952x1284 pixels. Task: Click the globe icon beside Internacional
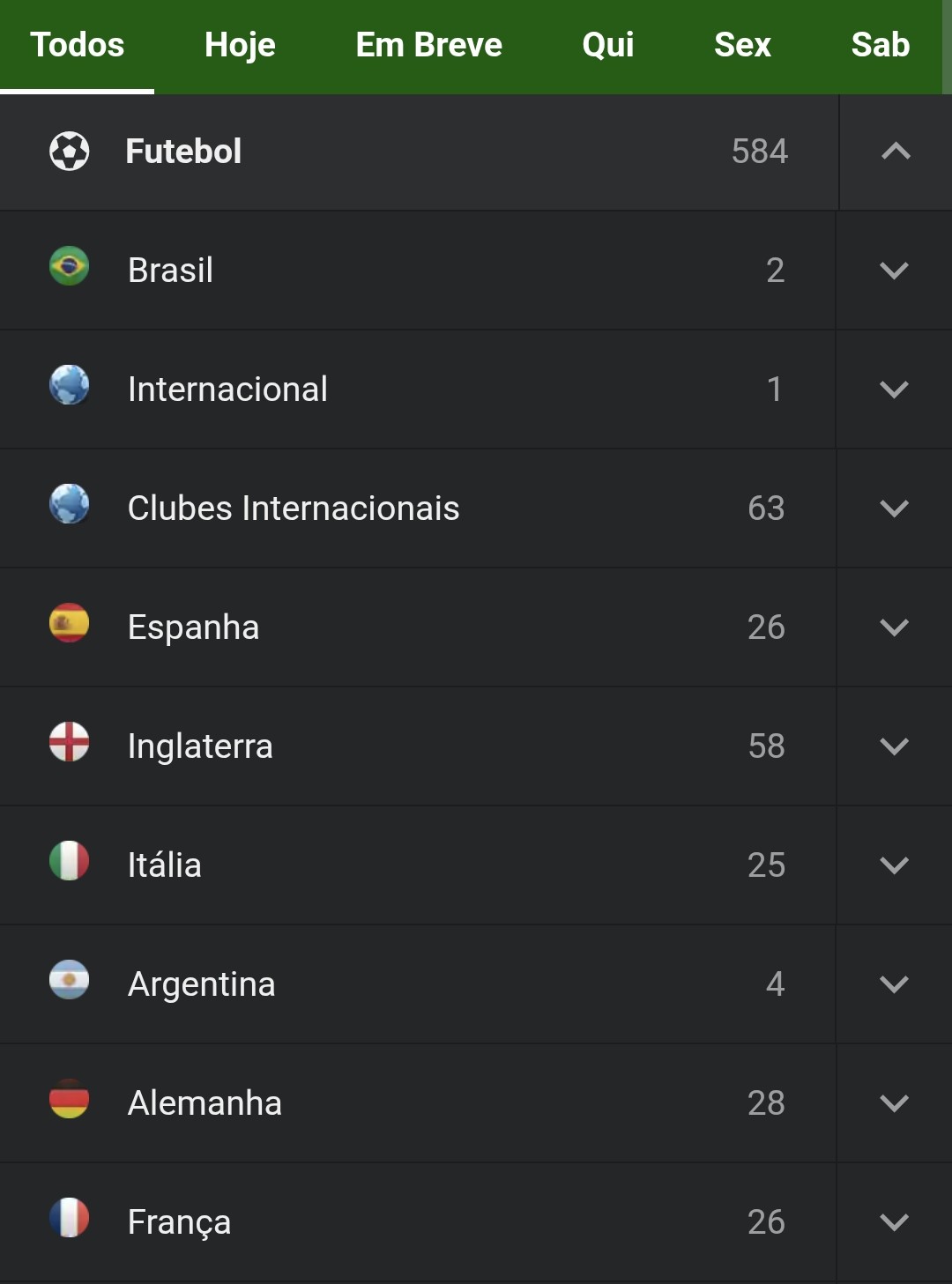click(x=69, y=389)
